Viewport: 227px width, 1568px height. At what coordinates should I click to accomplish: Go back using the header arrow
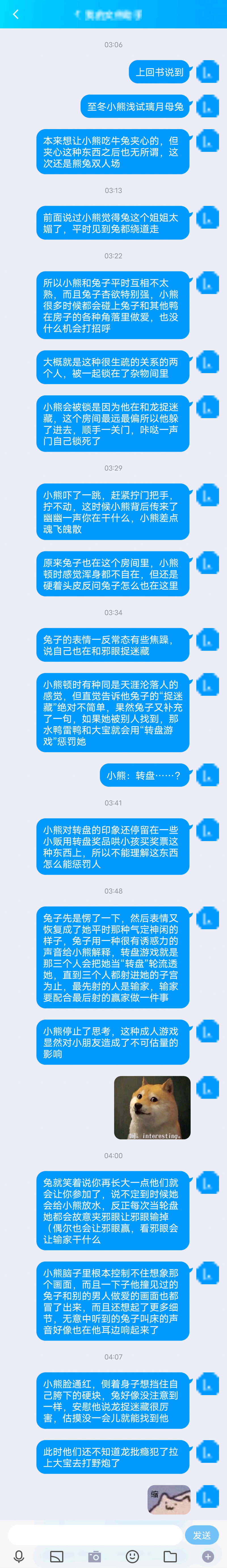16,14
